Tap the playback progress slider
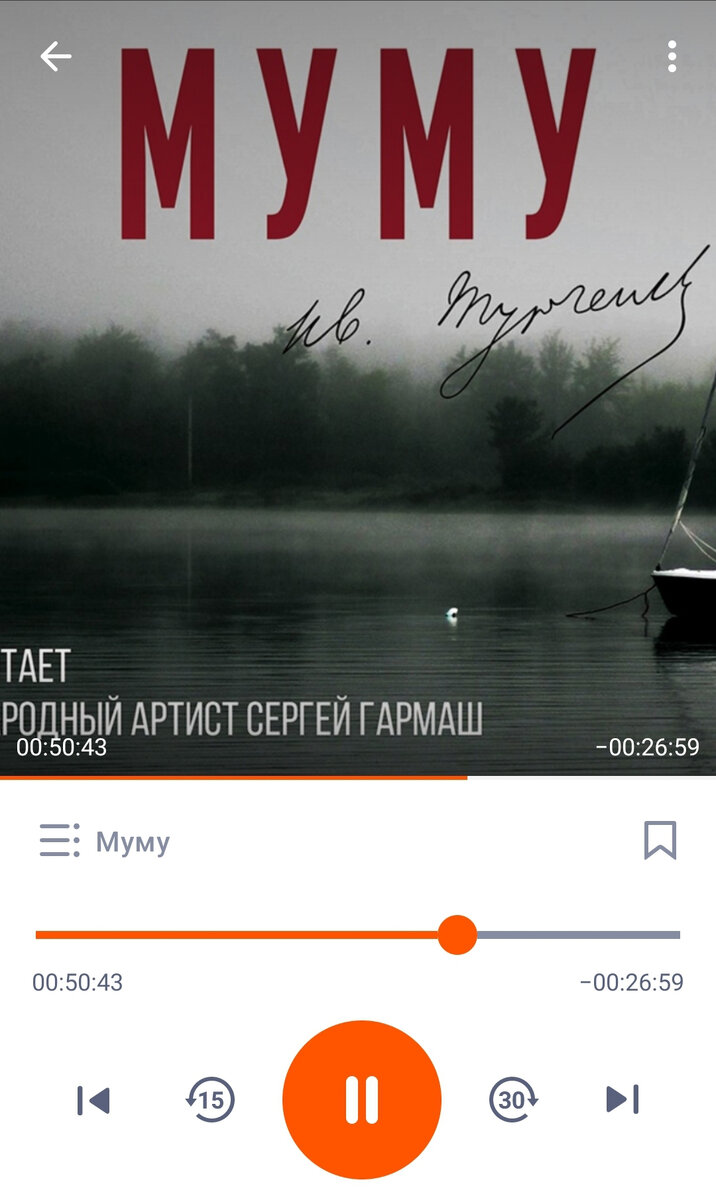The image size is (716, 1200). (358, 935)
